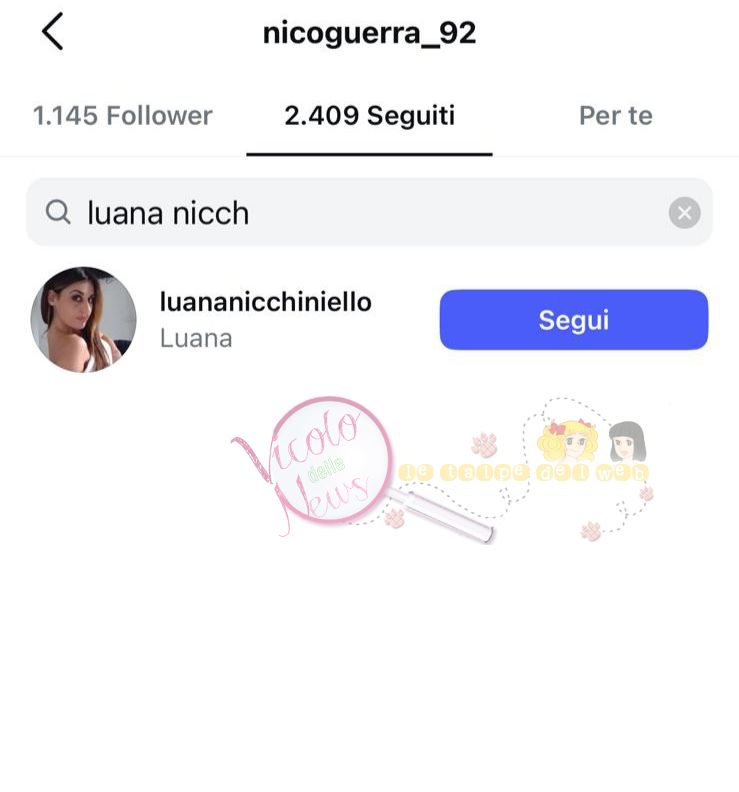Open the Per te tab

click(615, 116)
